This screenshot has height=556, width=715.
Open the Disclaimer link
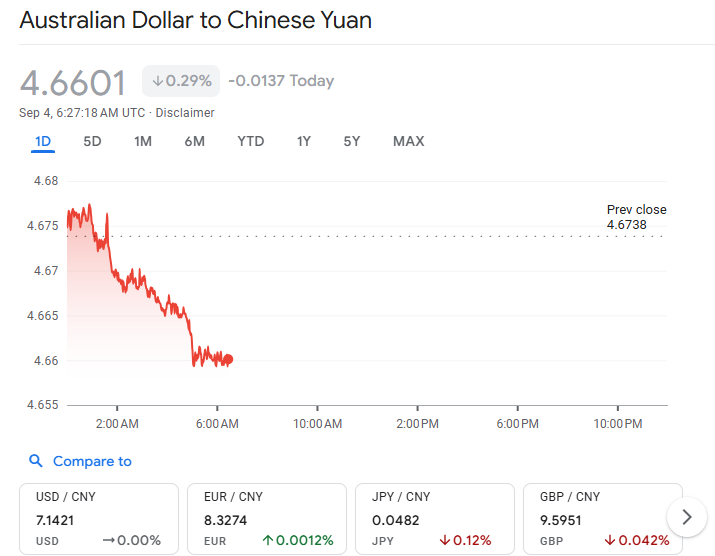click(x=185, y=113)
